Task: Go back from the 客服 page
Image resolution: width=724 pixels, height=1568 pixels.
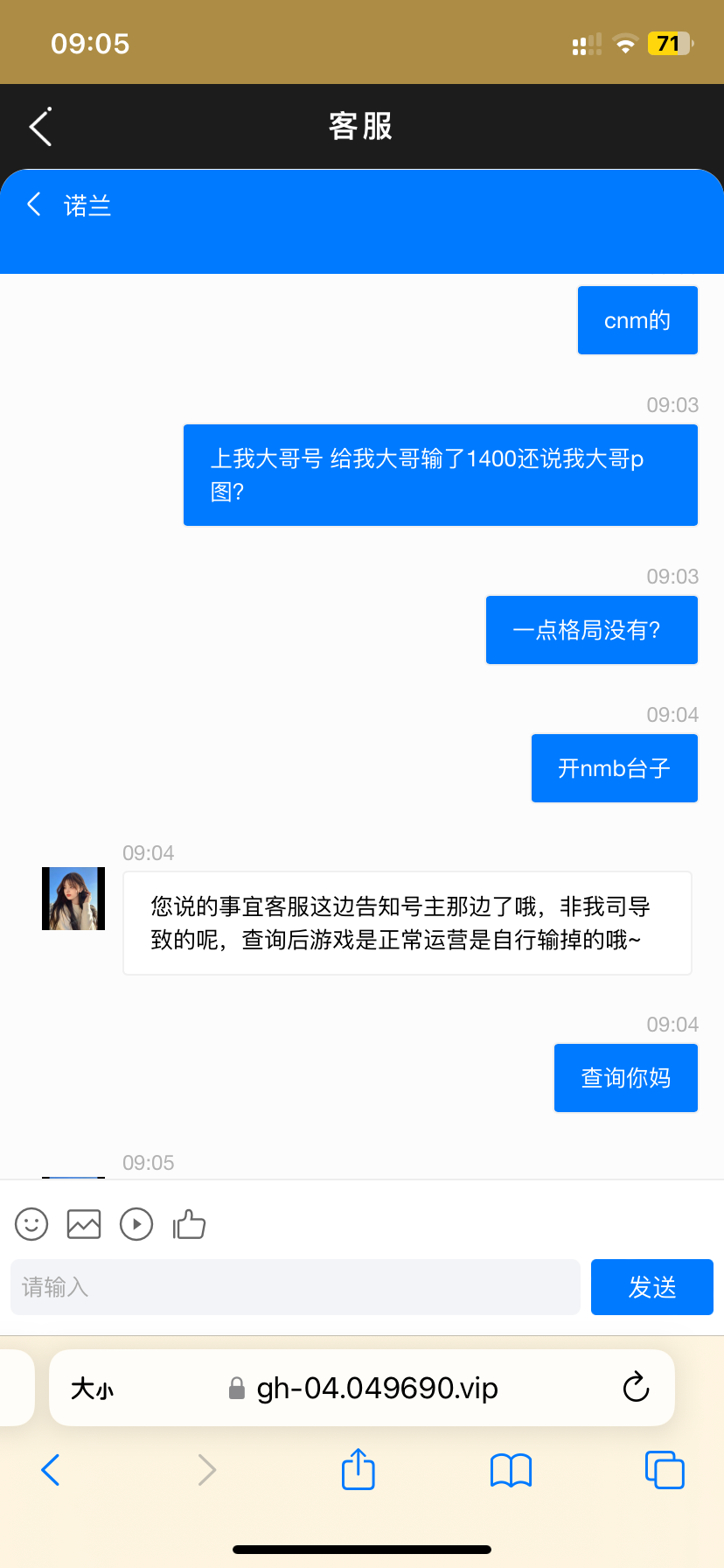Action: click(40, 127)
